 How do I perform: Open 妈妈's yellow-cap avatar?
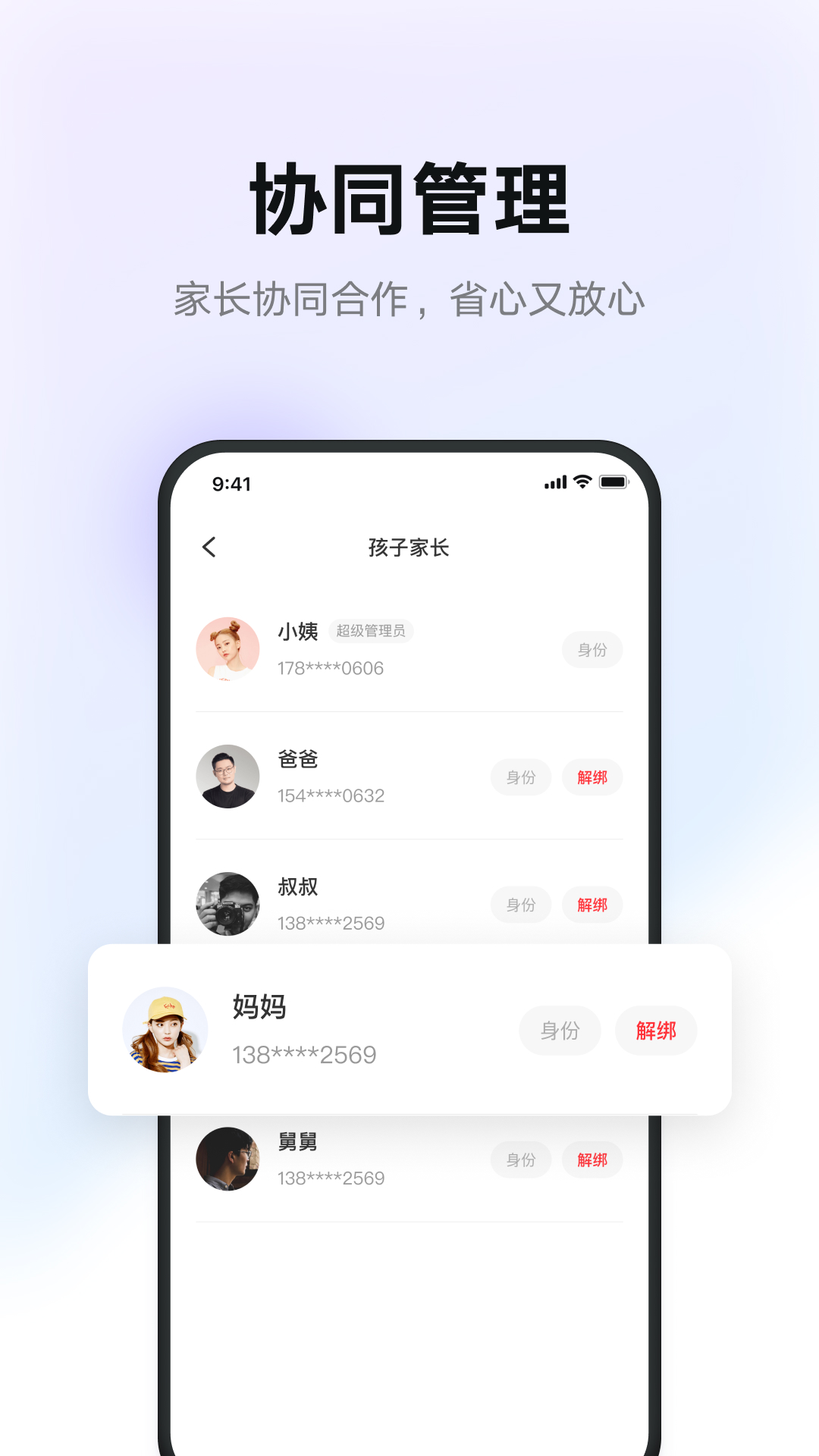click(x=166, y=1030)
